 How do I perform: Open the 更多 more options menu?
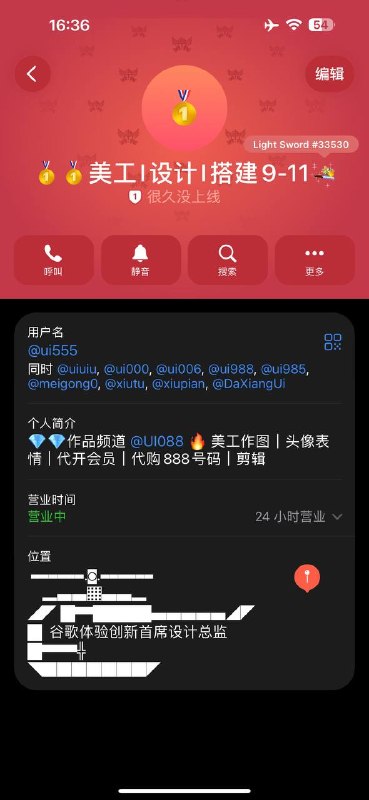pos(314,260)
